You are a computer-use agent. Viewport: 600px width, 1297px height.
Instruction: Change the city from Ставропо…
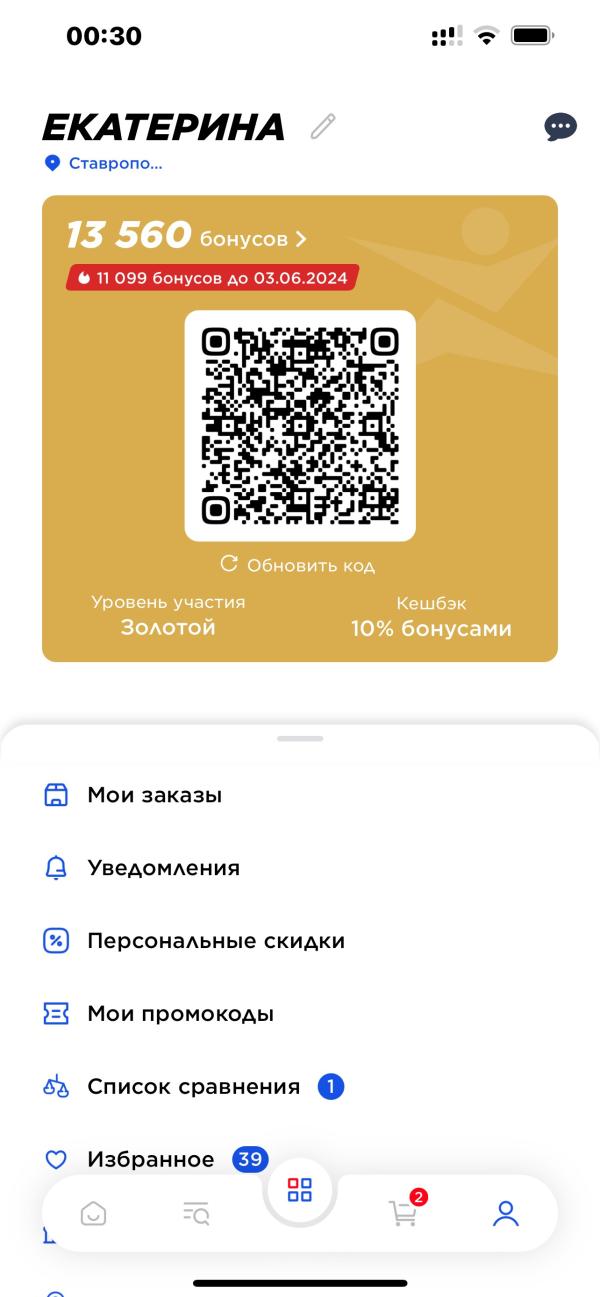click(104, 163)
